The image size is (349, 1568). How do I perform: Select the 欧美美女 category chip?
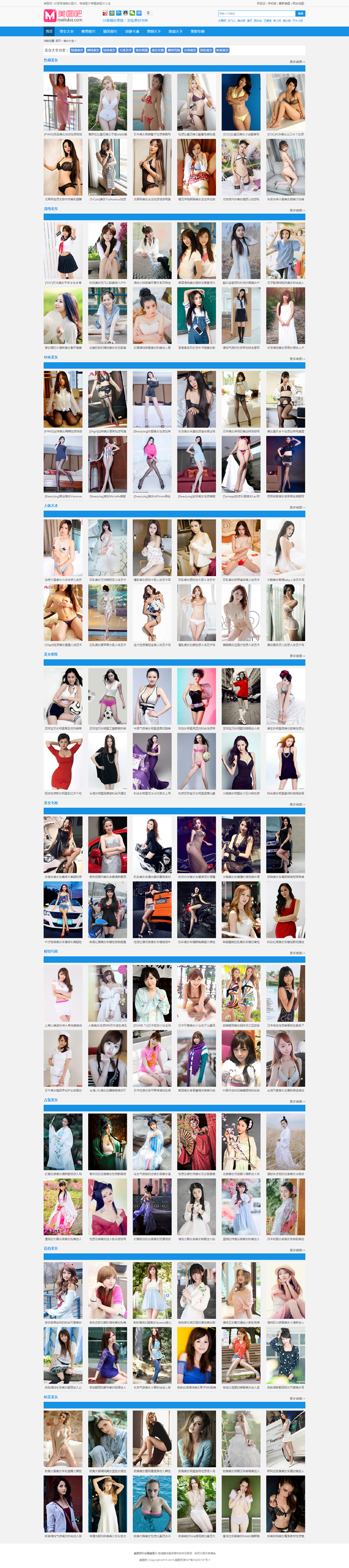[x=222, y=51]
